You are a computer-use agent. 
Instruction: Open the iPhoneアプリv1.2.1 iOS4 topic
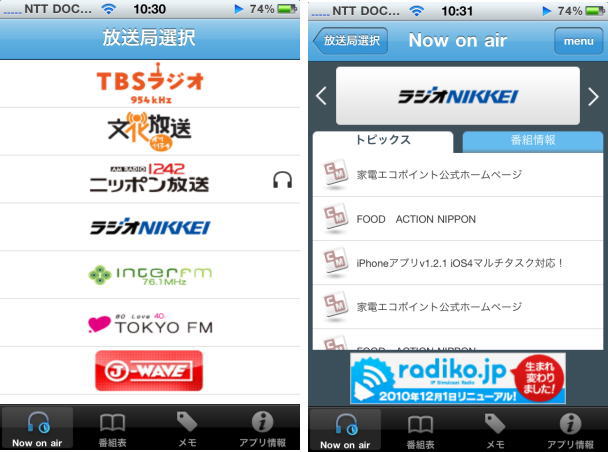[x=458, y=263]
